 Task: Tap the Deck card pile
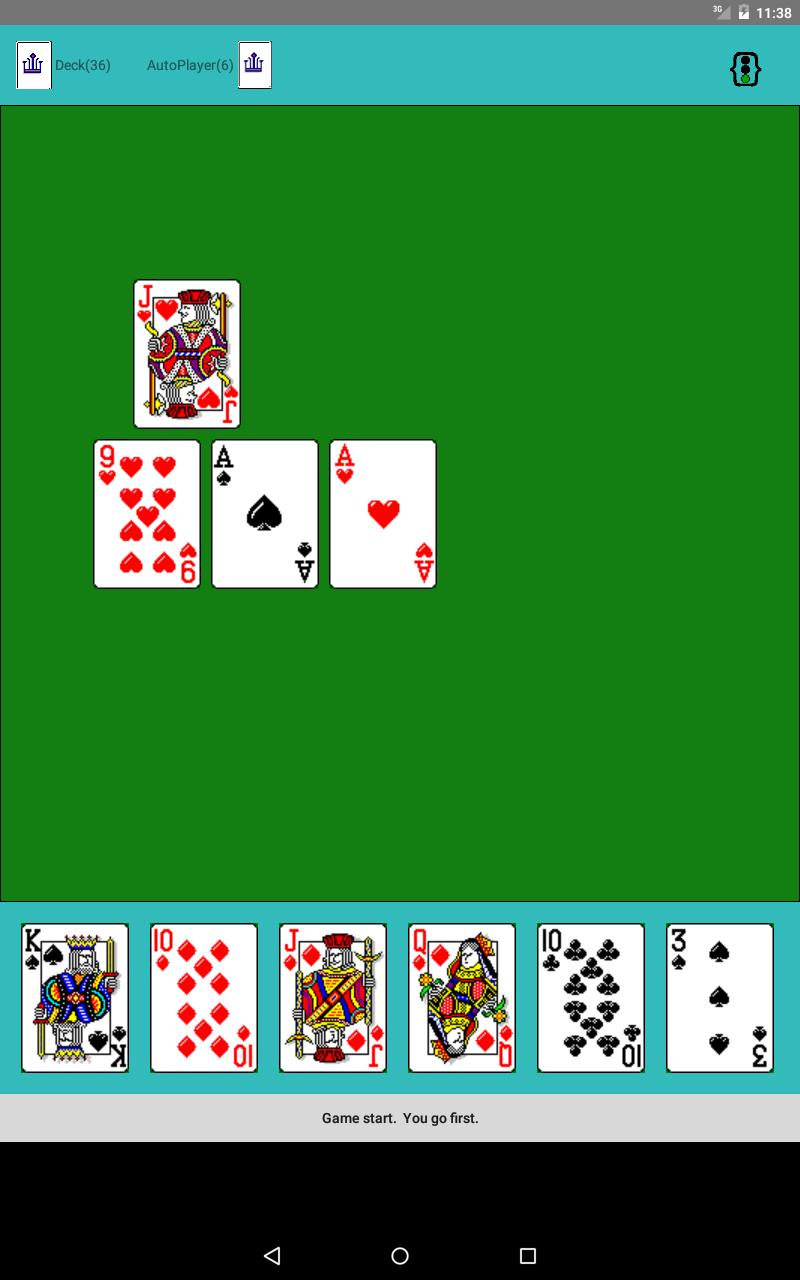(x=34, y=65)
